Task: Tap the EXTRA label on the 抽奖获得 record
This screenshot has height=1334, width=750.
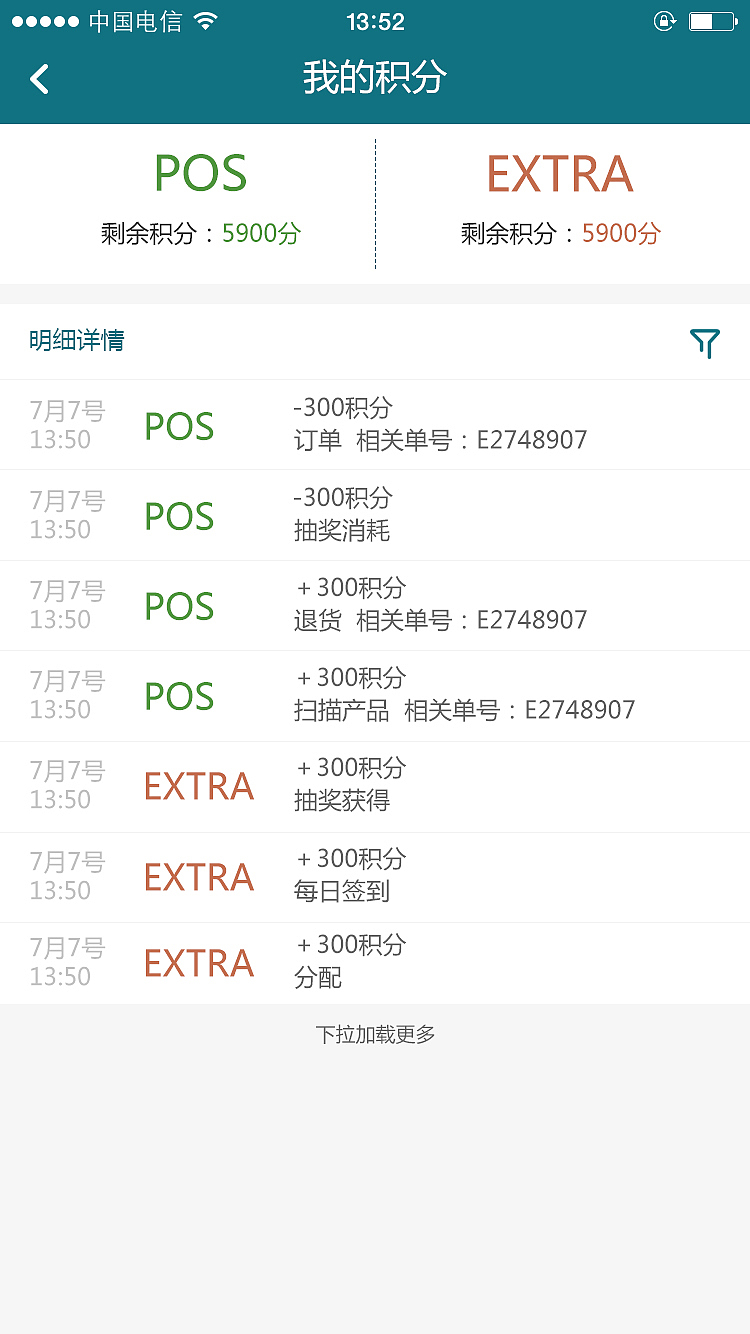Action: pos(198,787)
